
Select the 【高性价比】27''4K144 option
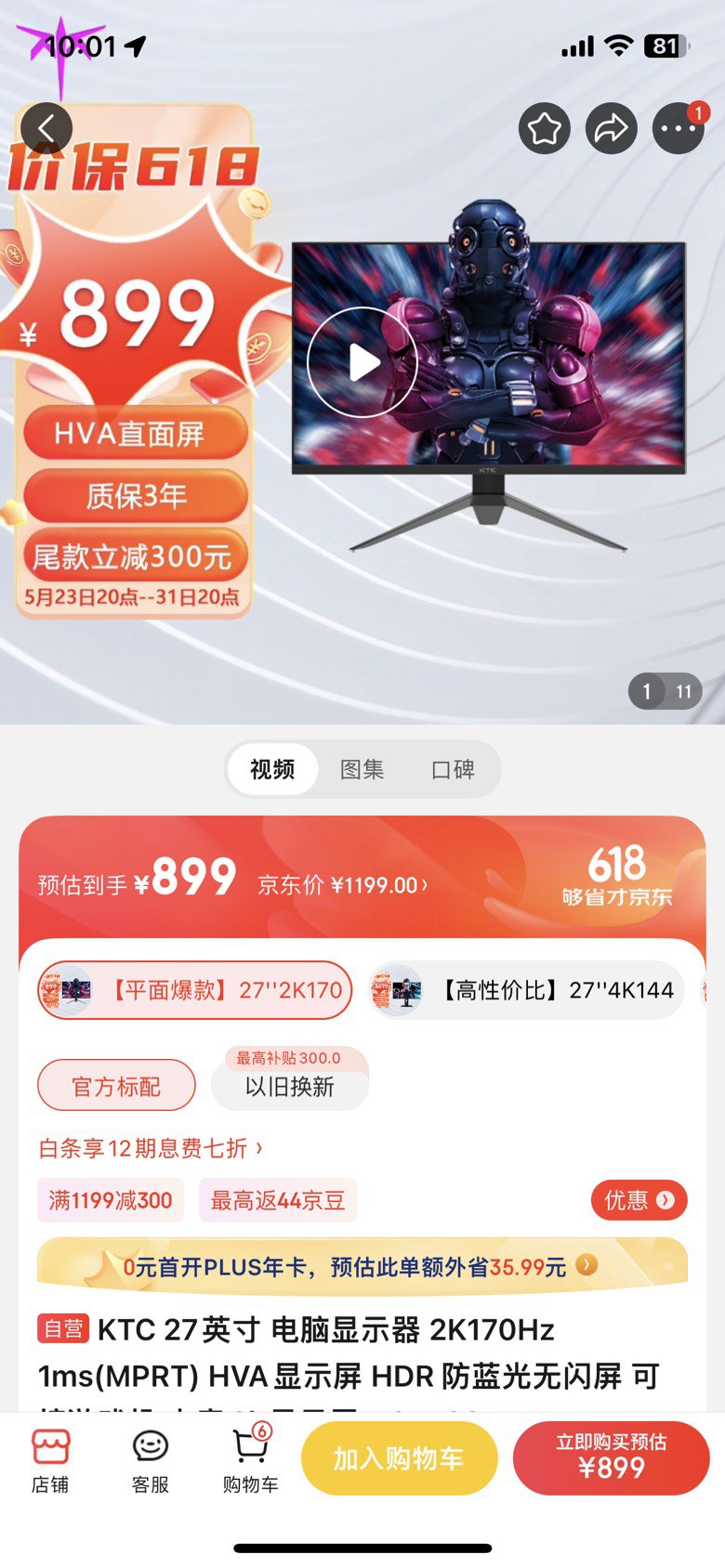tap(527, 990)
